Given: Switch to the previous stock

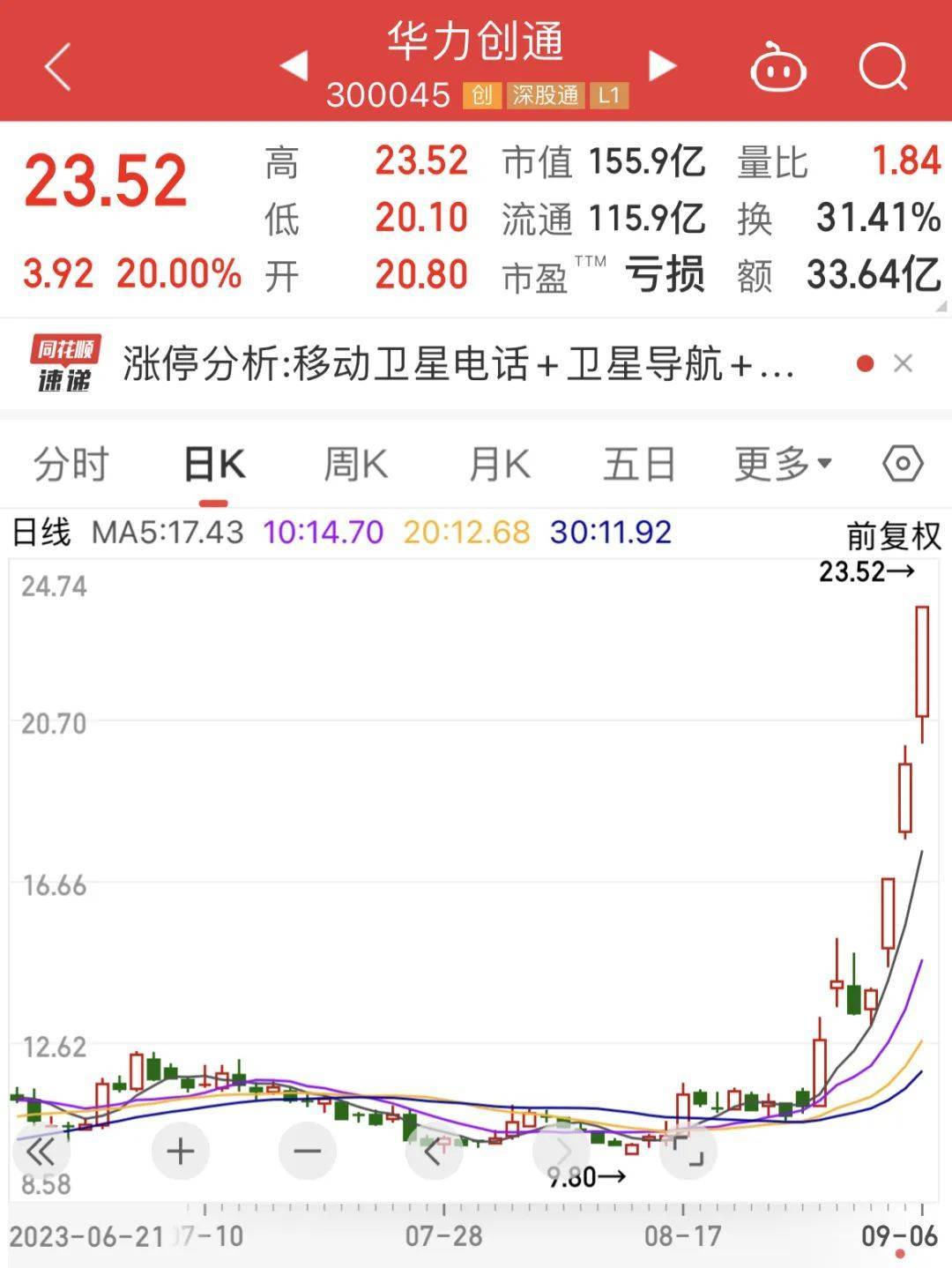Looking at the screenshot, I should [x=294, y=66].
